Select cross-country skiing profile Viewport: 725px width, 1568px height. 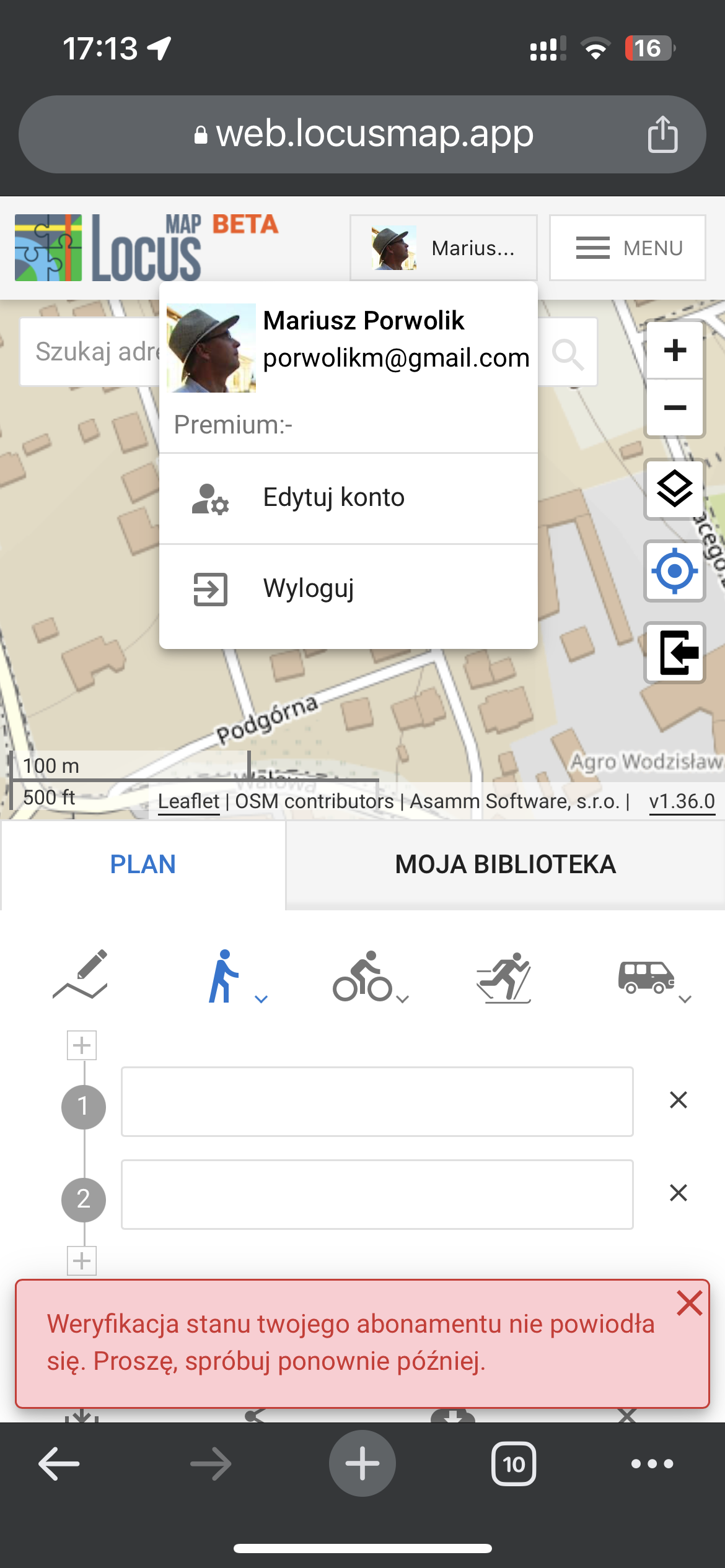pyautogui.click(x=504, y=977)
